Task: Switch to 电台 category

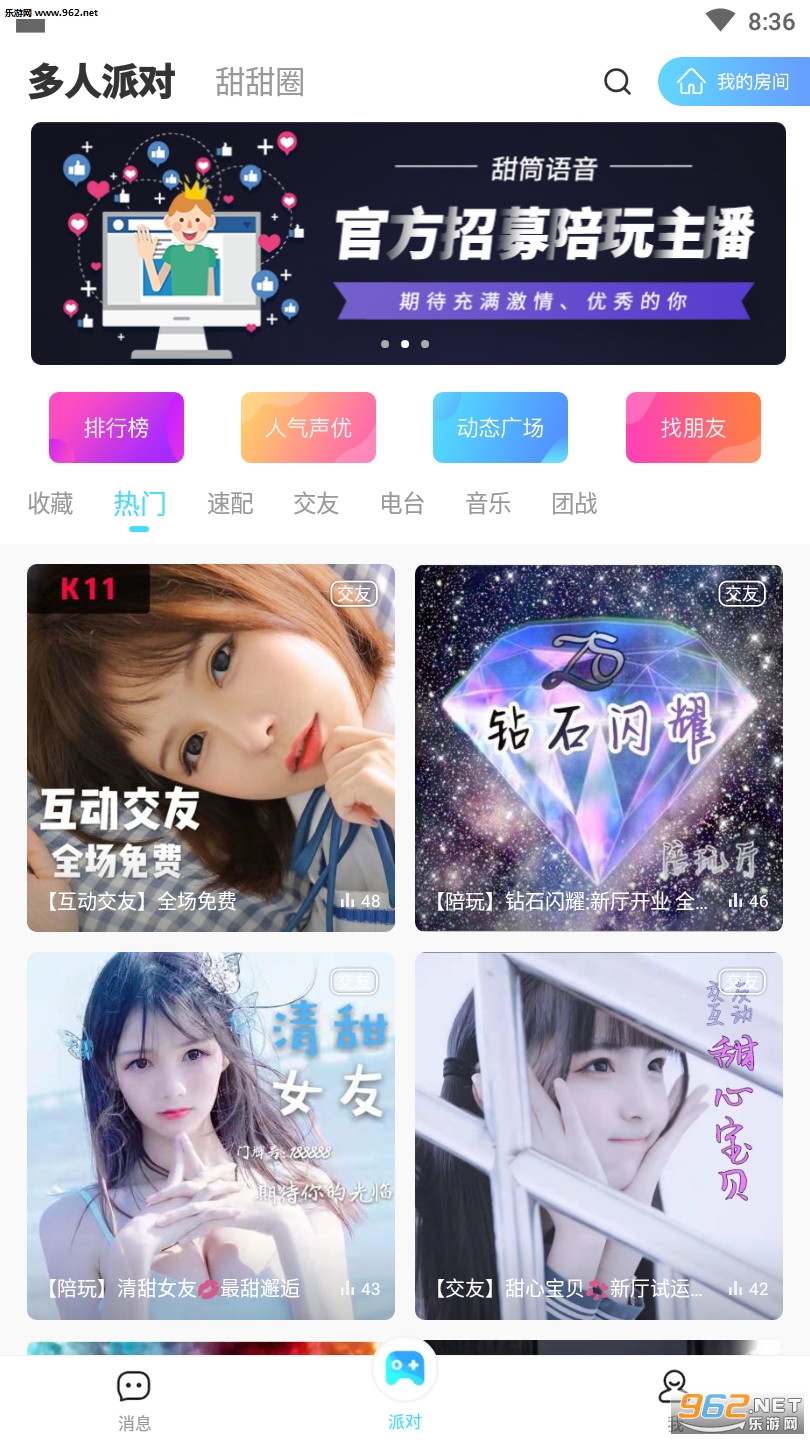Action: coord(402,504)
